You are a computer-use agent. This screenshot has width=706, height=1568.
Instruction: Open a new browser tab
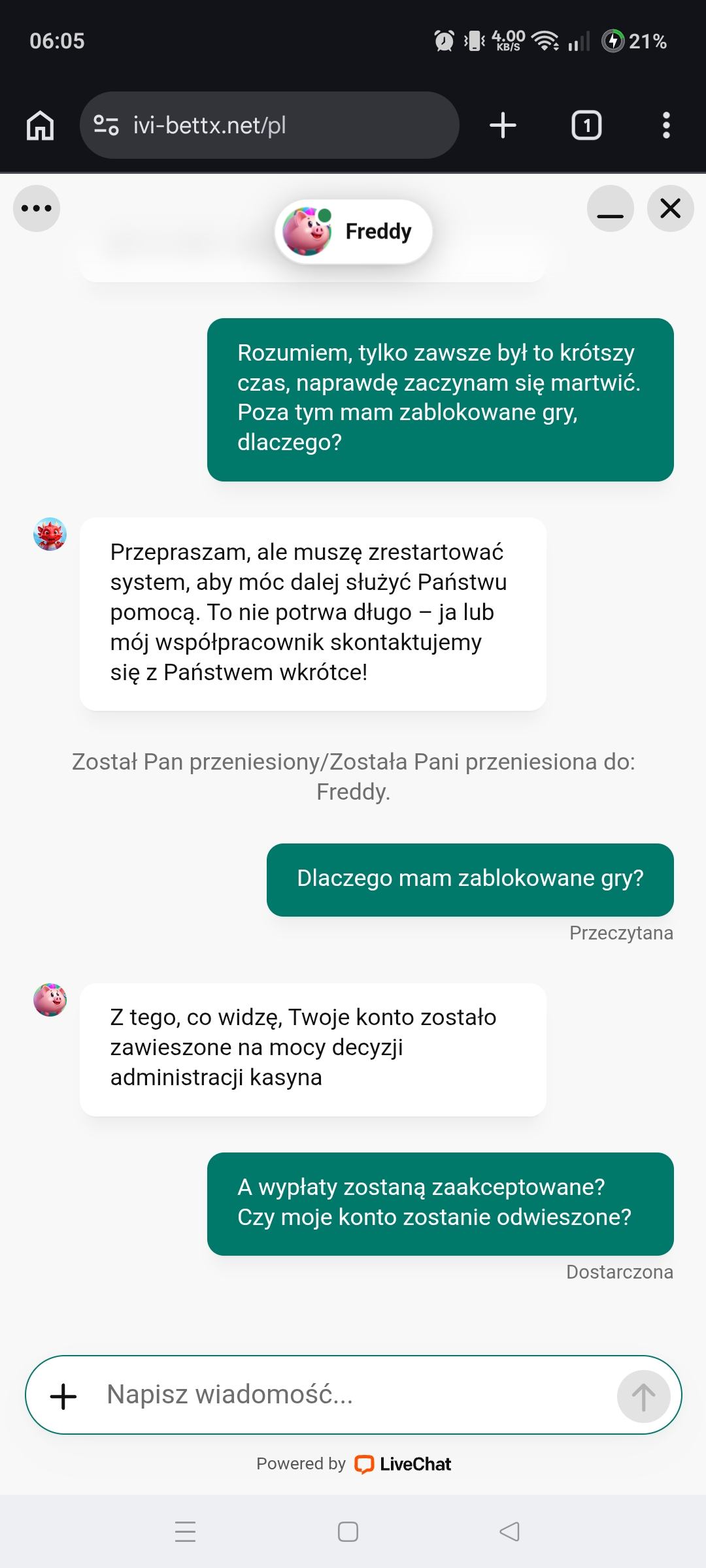coord(503,125)
